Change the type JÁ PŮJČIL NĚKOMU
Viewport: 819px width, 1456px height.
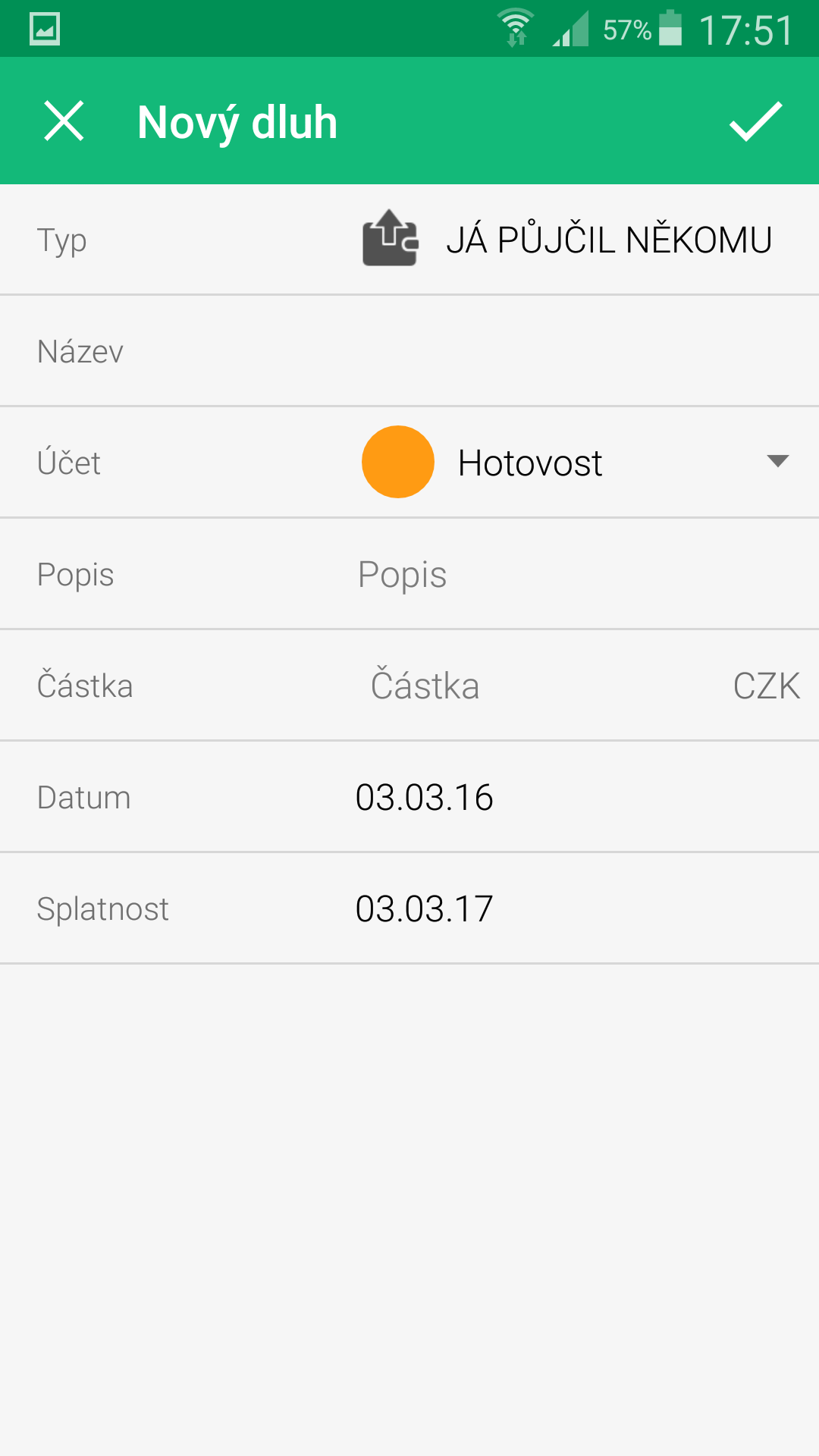point(567,240)
